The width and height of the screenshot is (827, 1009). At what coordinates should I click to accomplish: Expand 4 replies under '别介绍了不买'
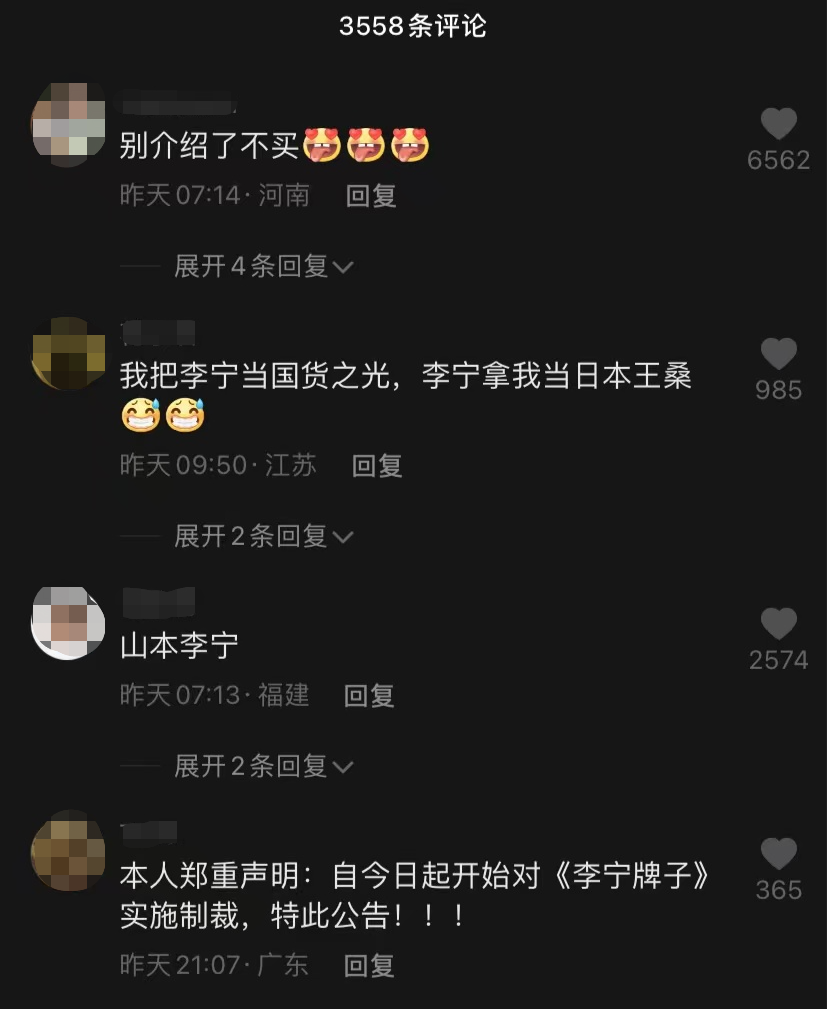pos(263,266)
